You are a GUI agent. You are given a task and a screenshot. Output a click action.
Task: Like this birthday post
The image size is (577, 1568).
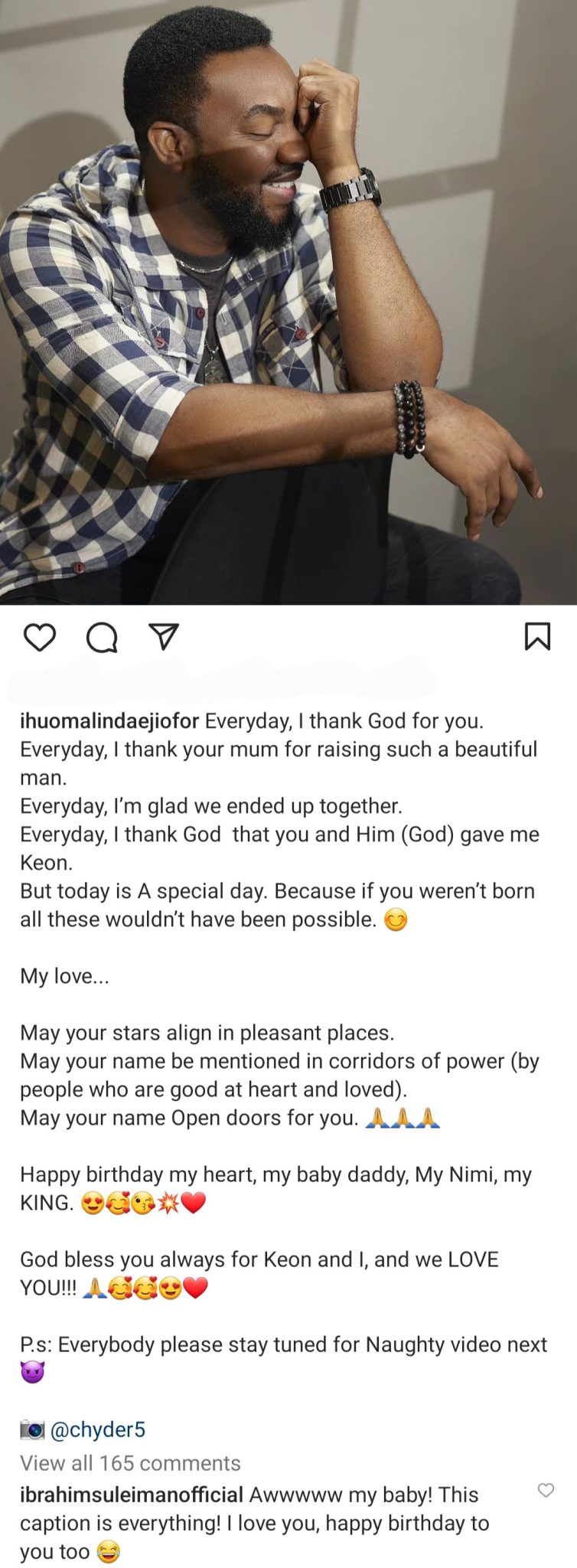click(x=39, y=637)
